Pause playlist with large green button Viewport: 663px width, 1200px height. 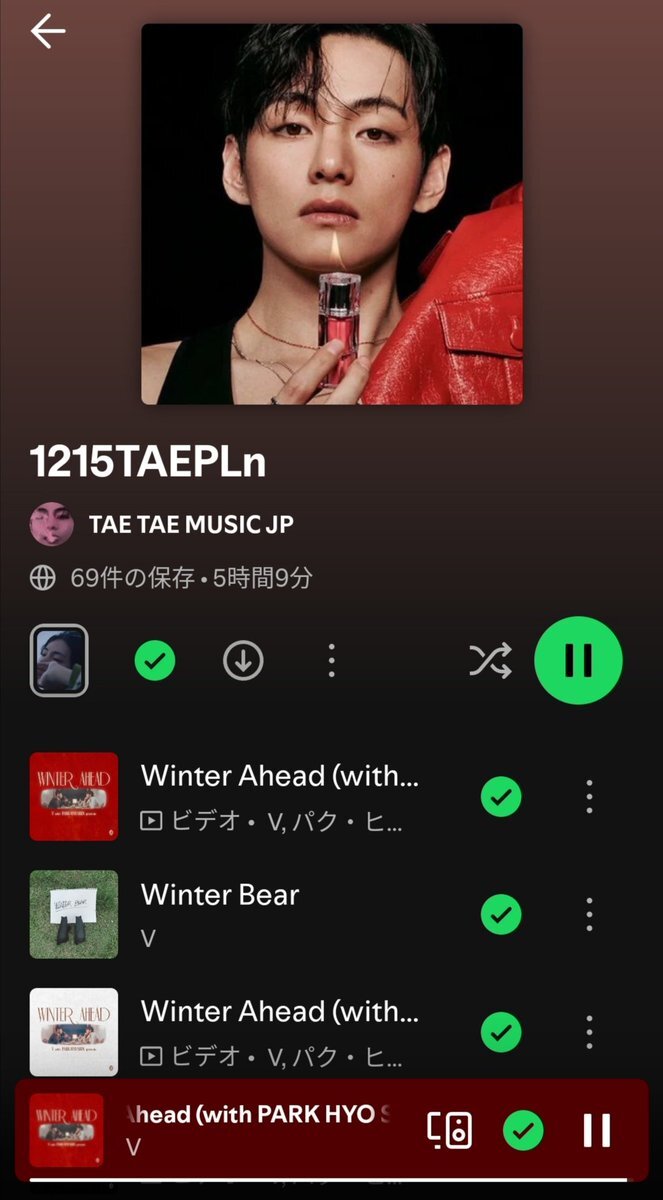coord(578,660)
